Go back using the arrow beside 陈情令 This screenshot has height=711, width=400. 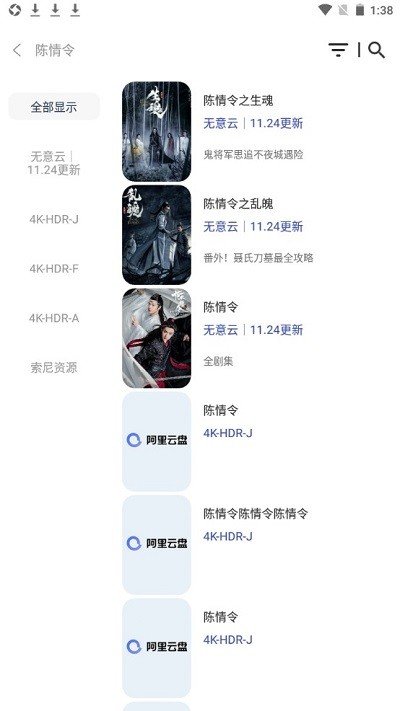17,50
